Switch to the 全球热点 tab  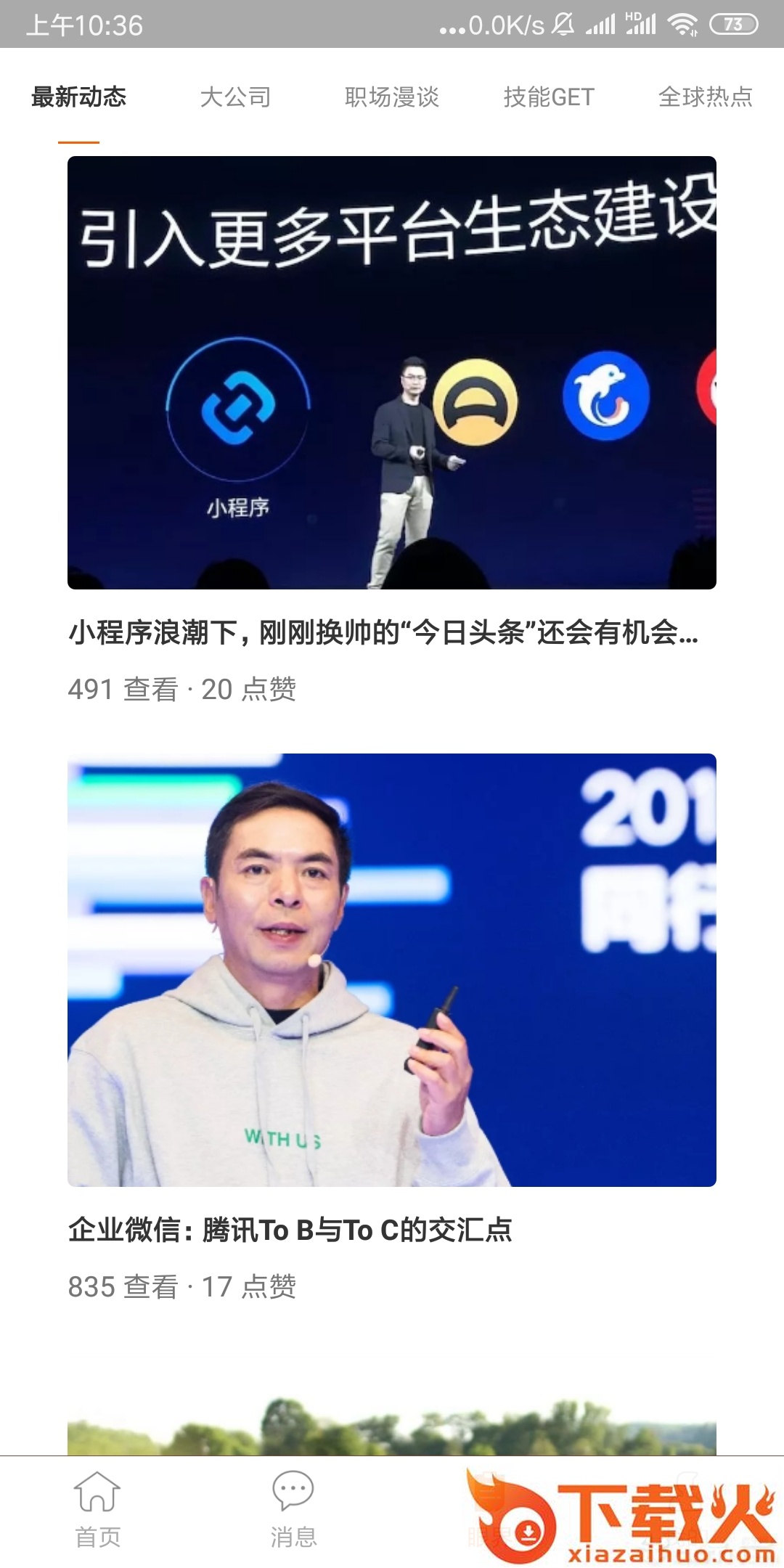(706, 97)
